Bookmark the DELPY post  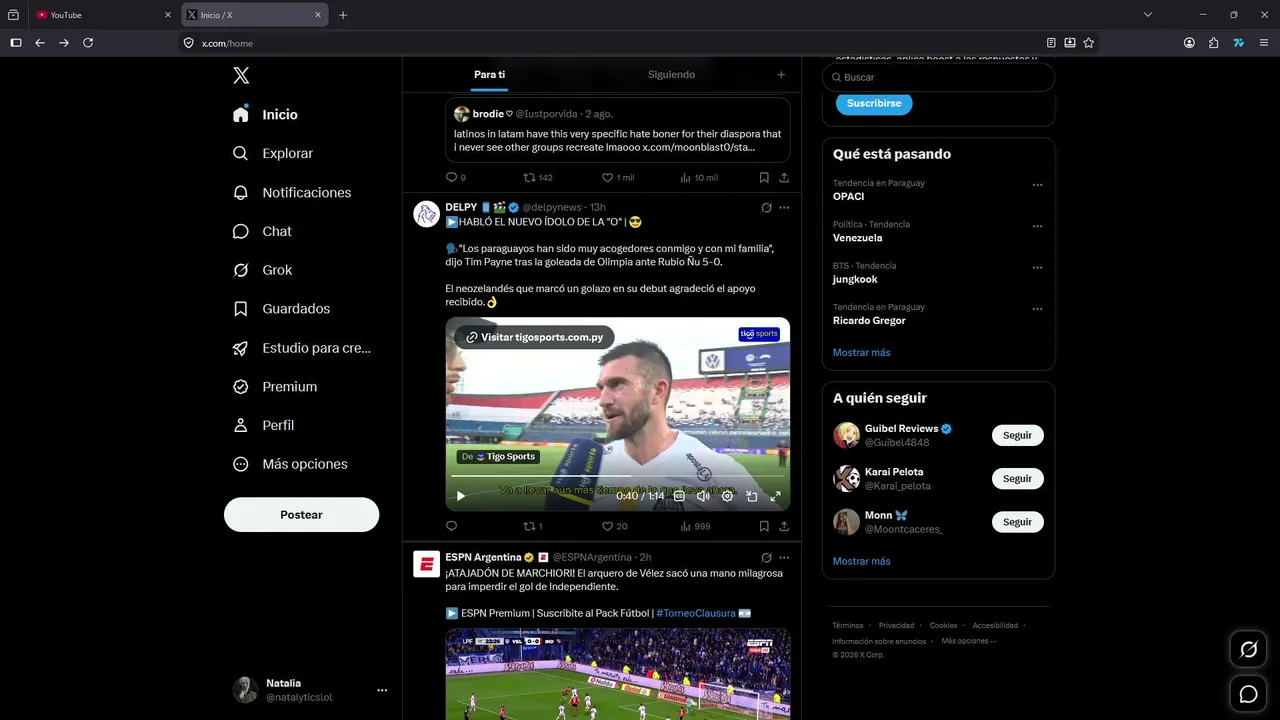764,526
